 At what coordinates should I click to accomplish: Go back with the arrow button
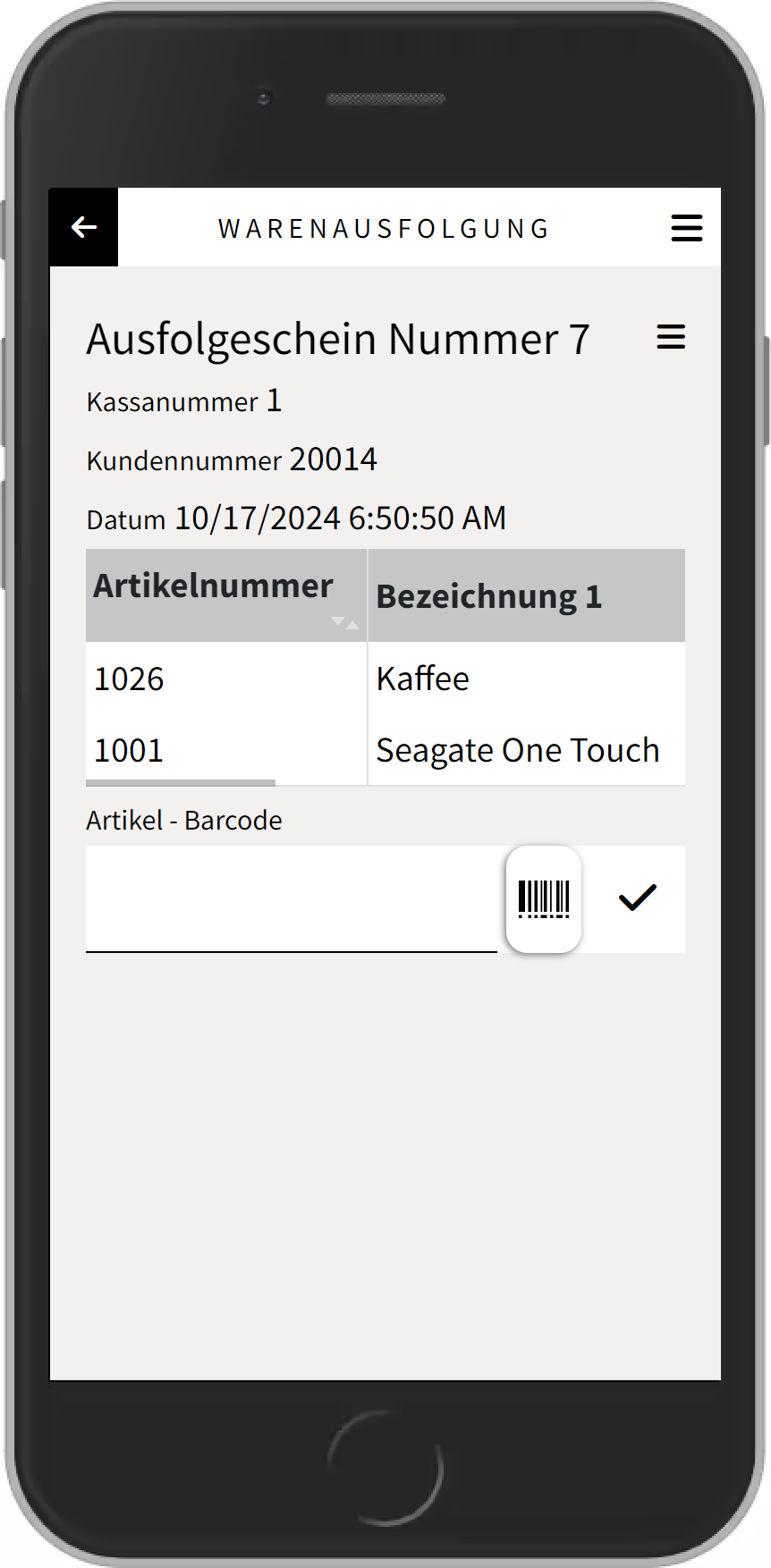(x=84, y=227)
